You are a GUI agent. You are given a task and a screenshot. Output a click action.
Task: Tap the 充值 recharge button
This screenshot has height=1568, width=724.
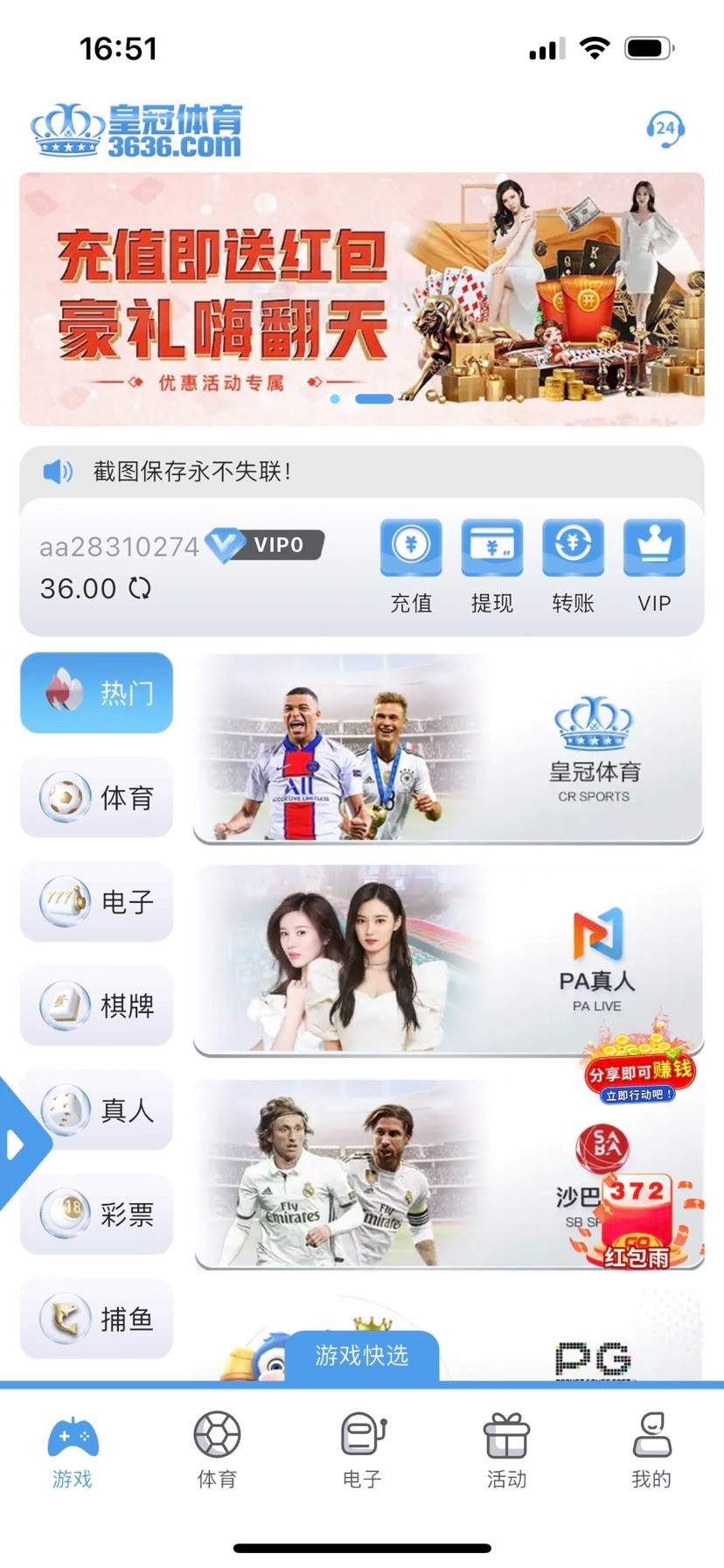coord(411,566)
